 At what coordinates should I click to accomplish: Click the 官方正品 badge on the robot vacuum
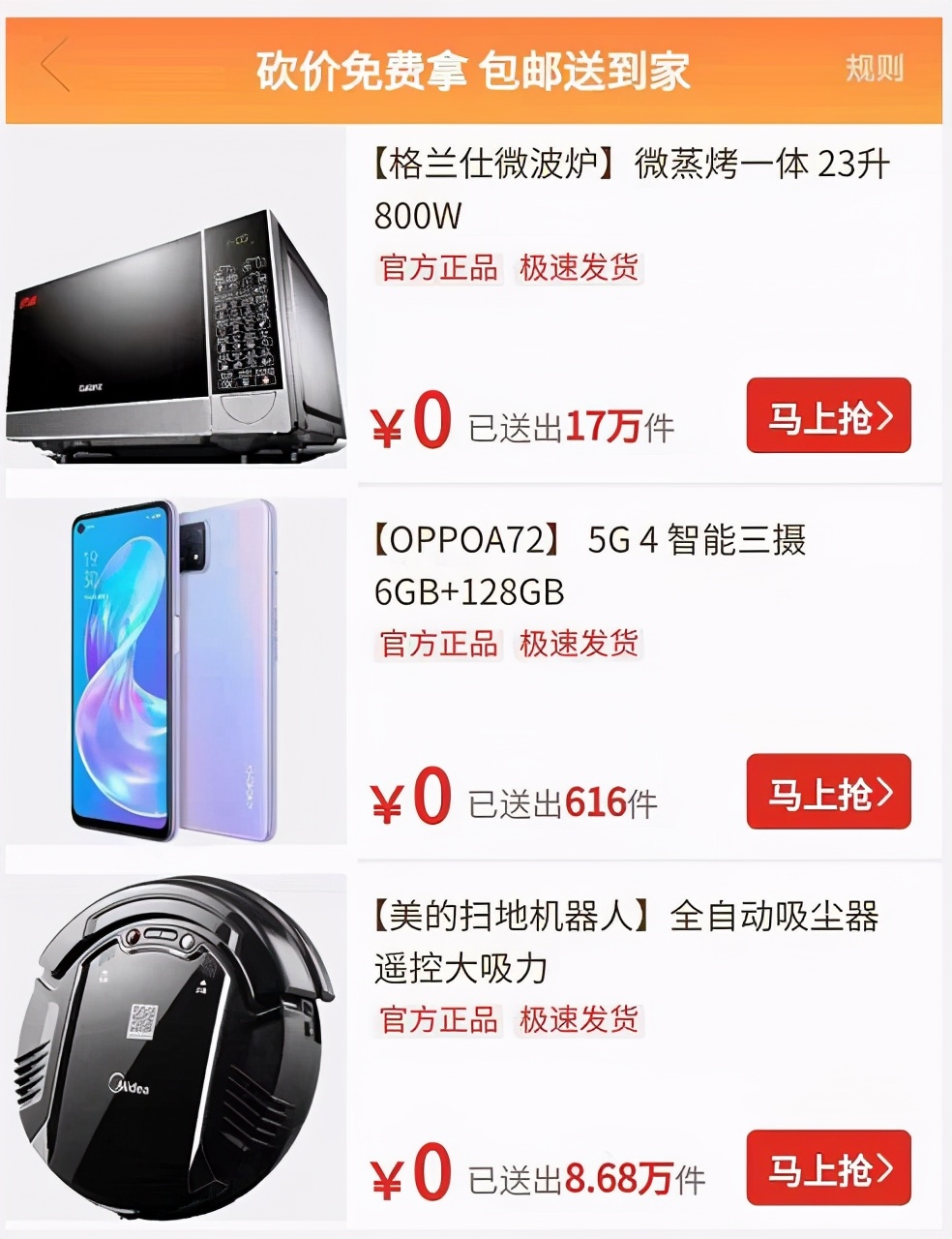coord(436,1019)
